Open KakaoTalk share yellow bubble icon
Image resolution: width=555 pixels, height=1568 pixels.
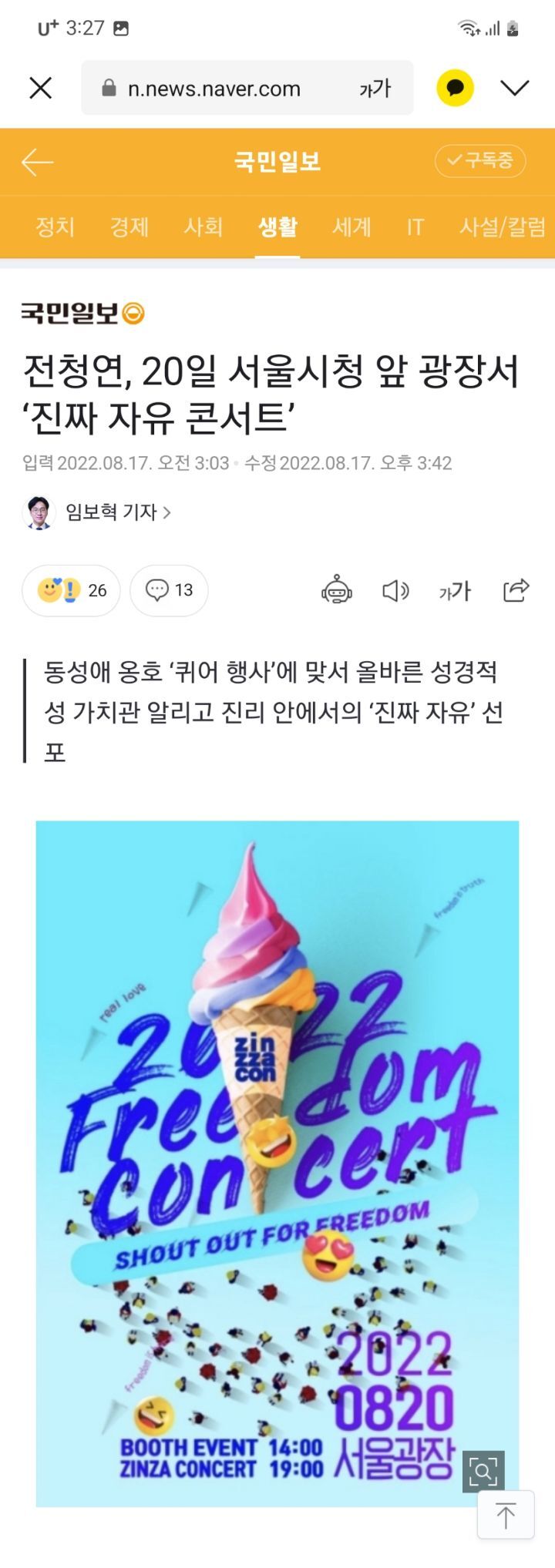456,89
